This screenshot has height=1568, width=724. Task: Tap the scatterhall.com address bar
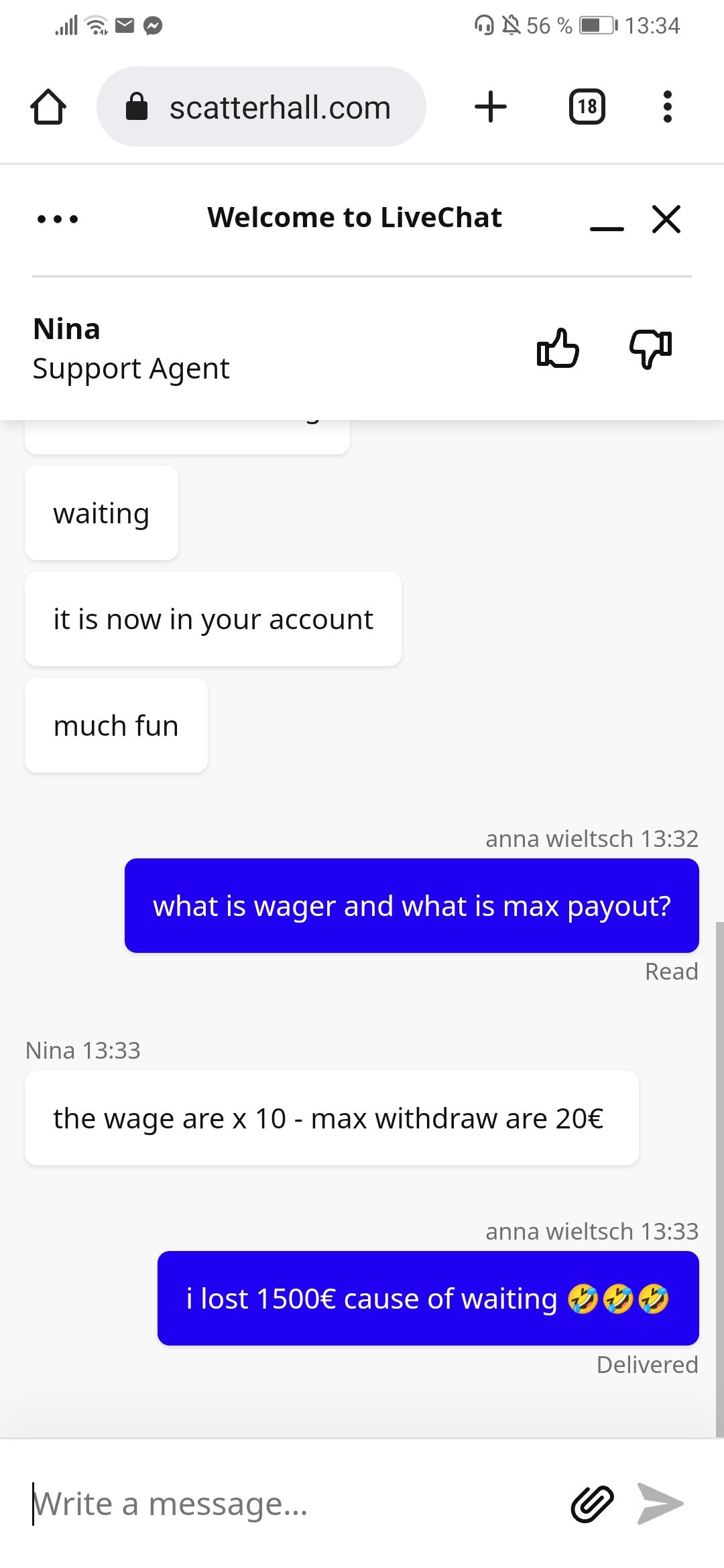[261, 107]
